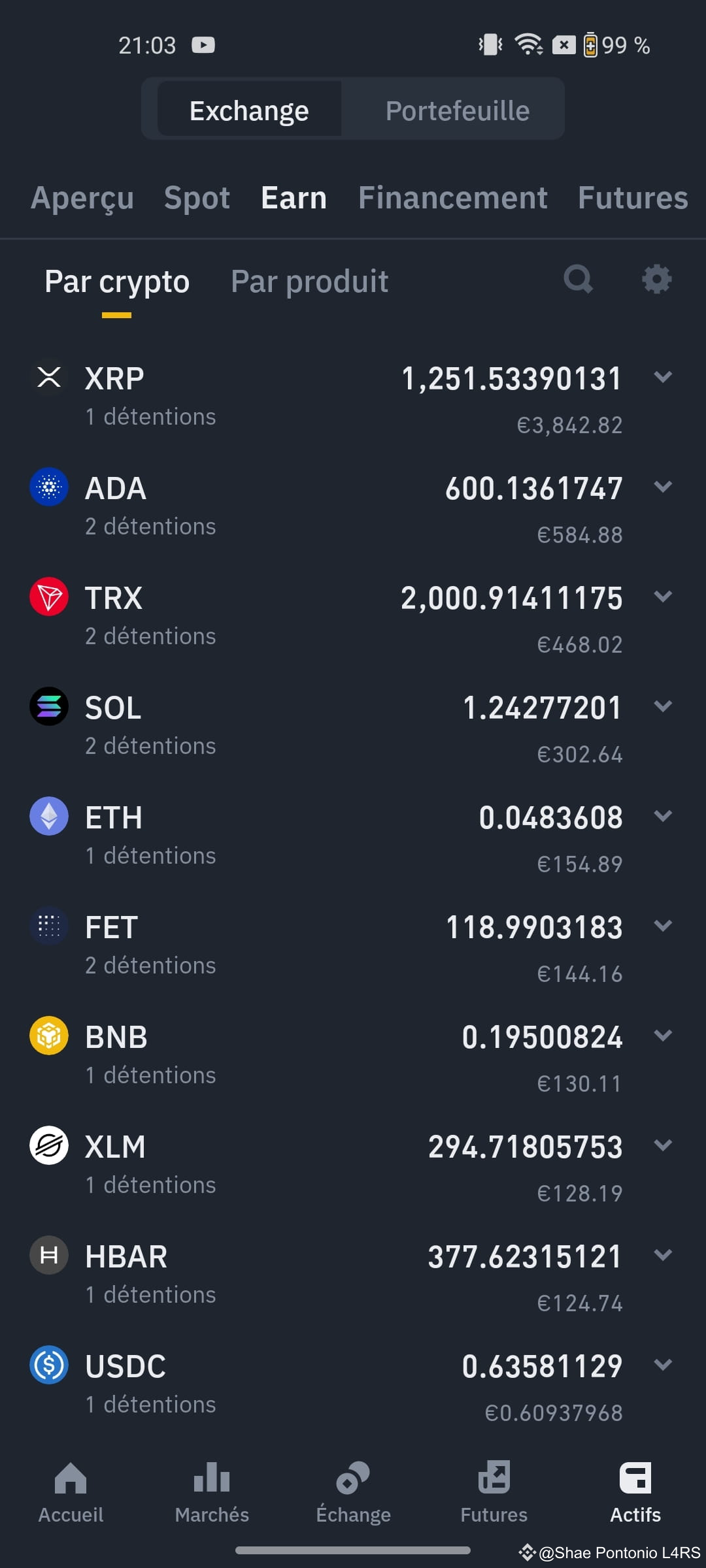Expand the XRP holdings row

(663, 378)
